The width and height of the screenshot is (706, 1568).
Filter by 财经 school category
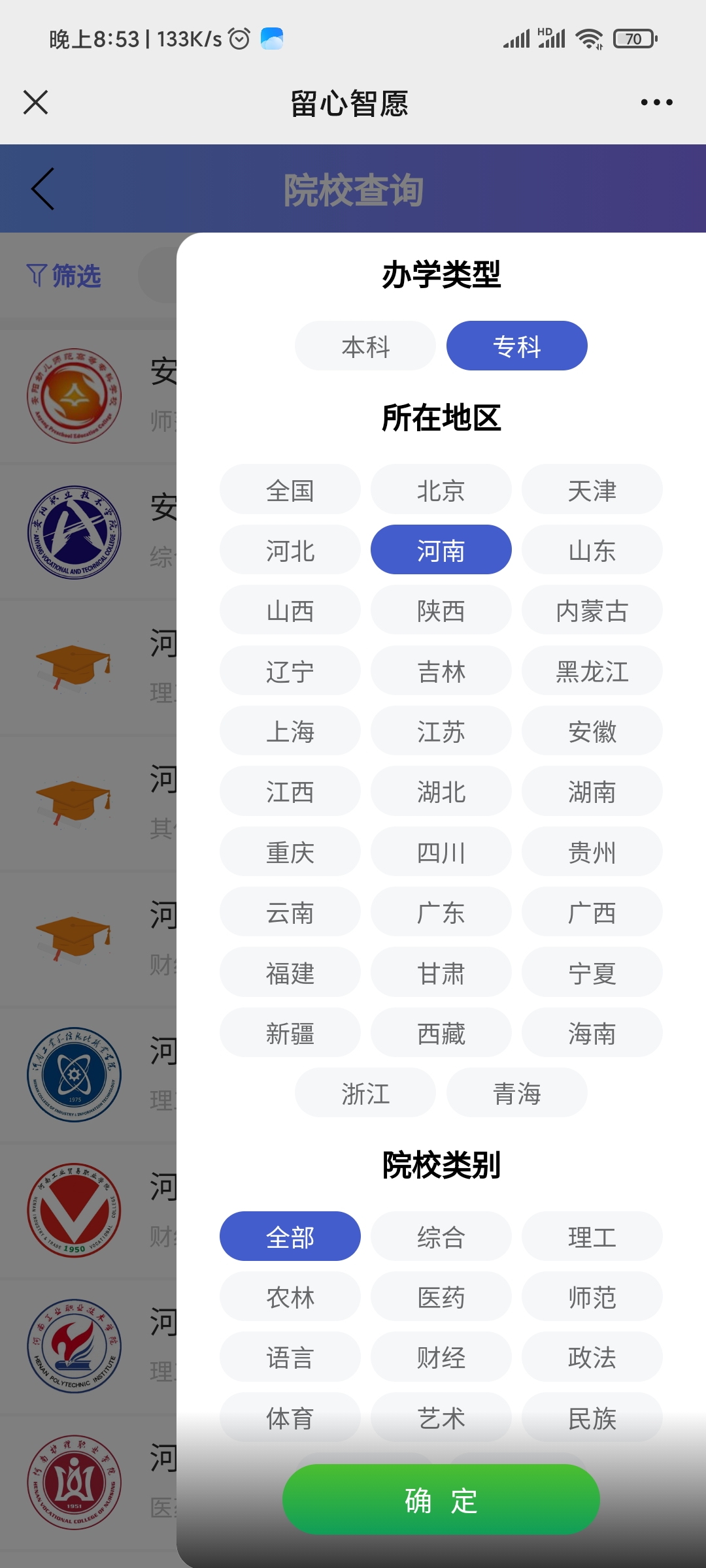(441, 1358)
